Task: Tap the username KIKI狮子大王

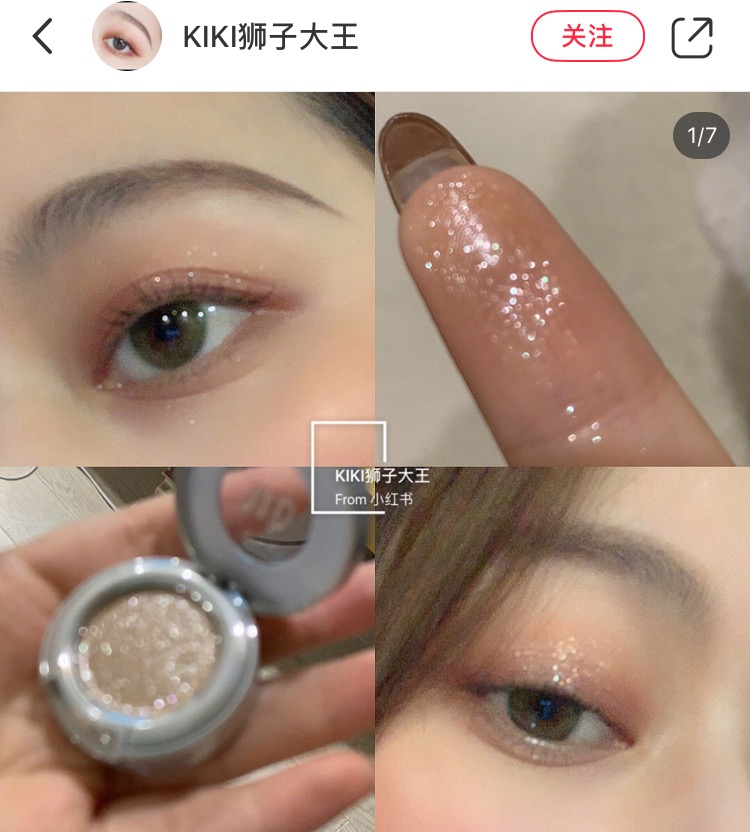Action: click(x=270, y=37)
